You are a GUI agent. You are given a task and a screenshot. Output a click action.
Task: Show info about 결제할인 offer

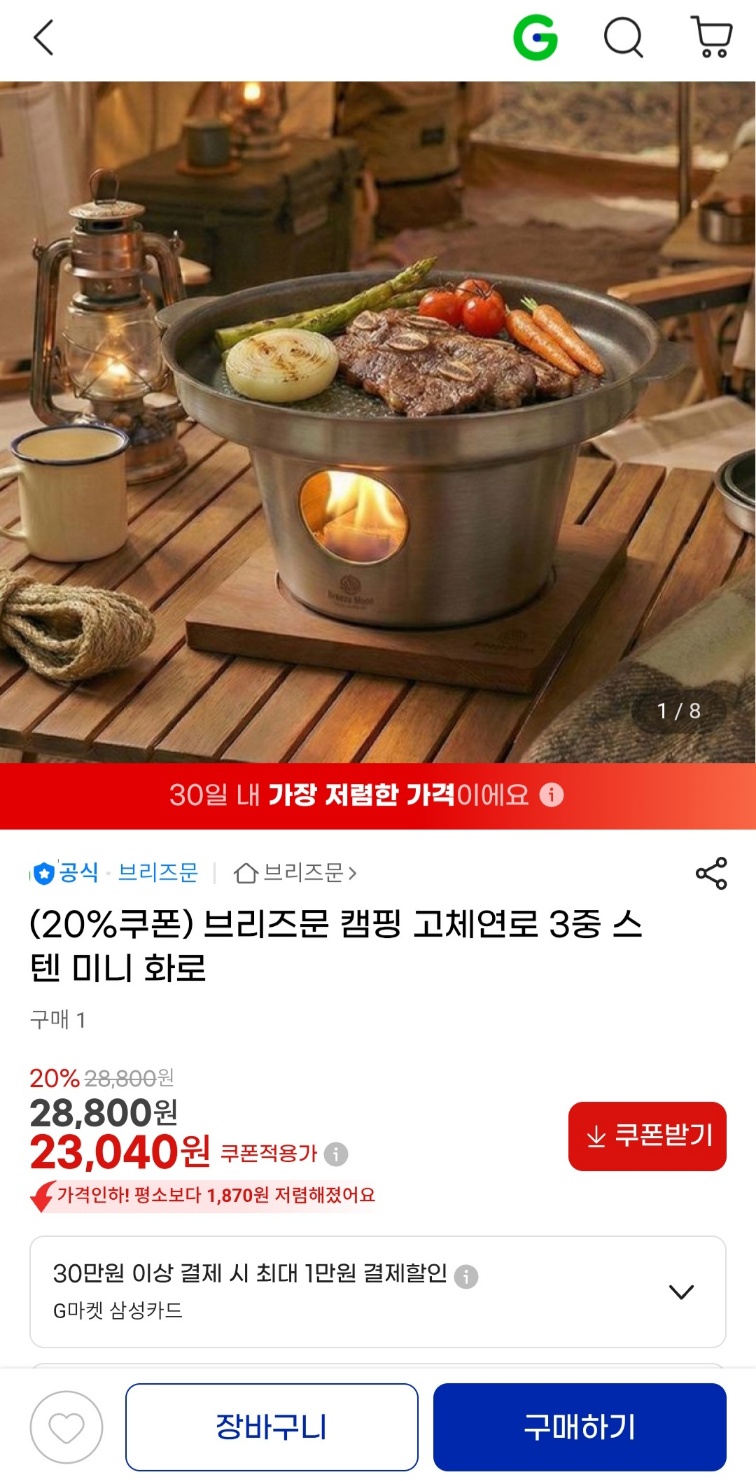pyautogui.click(x=466, y=1276)
